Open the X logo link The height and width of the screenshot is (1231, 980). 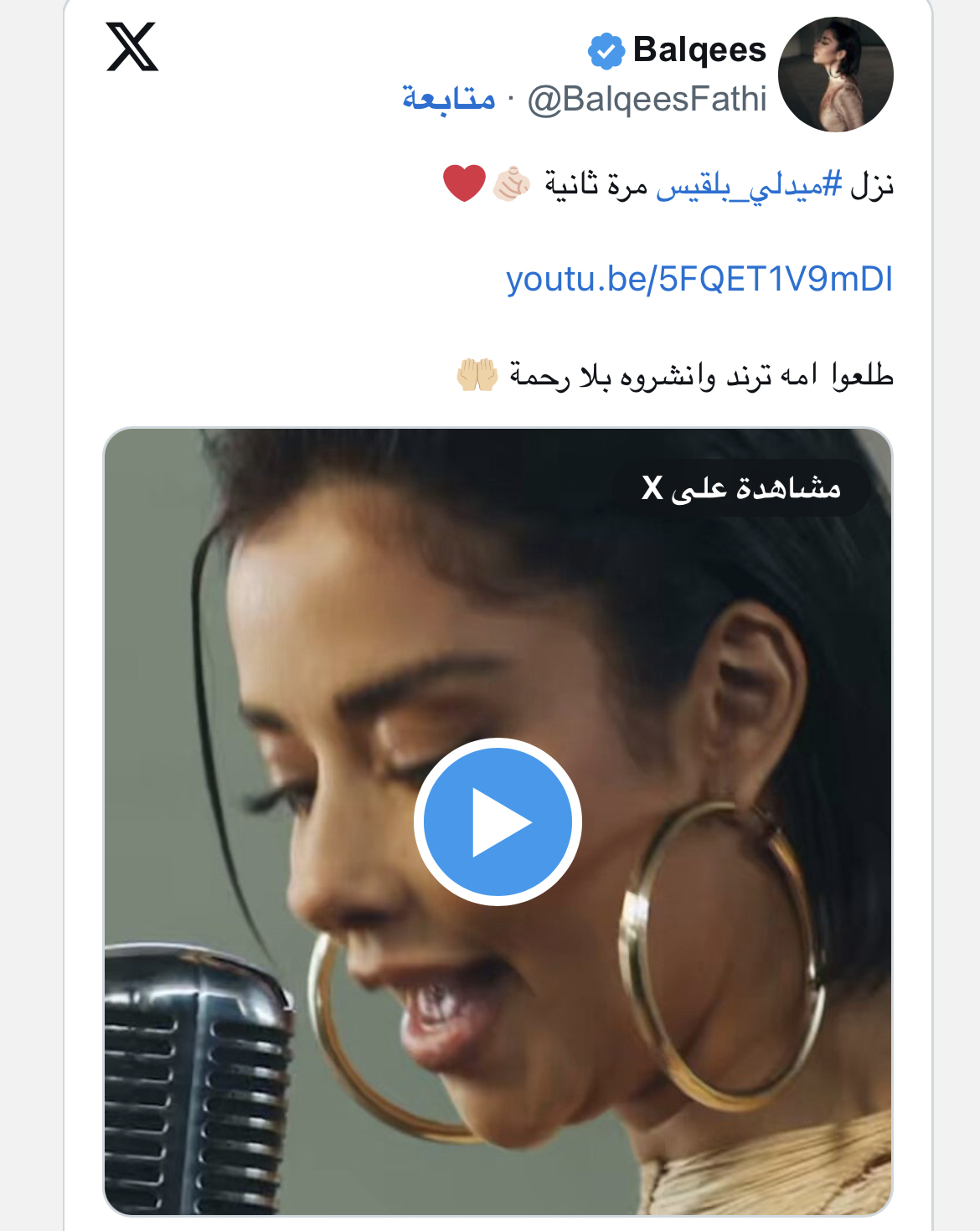pyautogui.click(x=132, y=47)
